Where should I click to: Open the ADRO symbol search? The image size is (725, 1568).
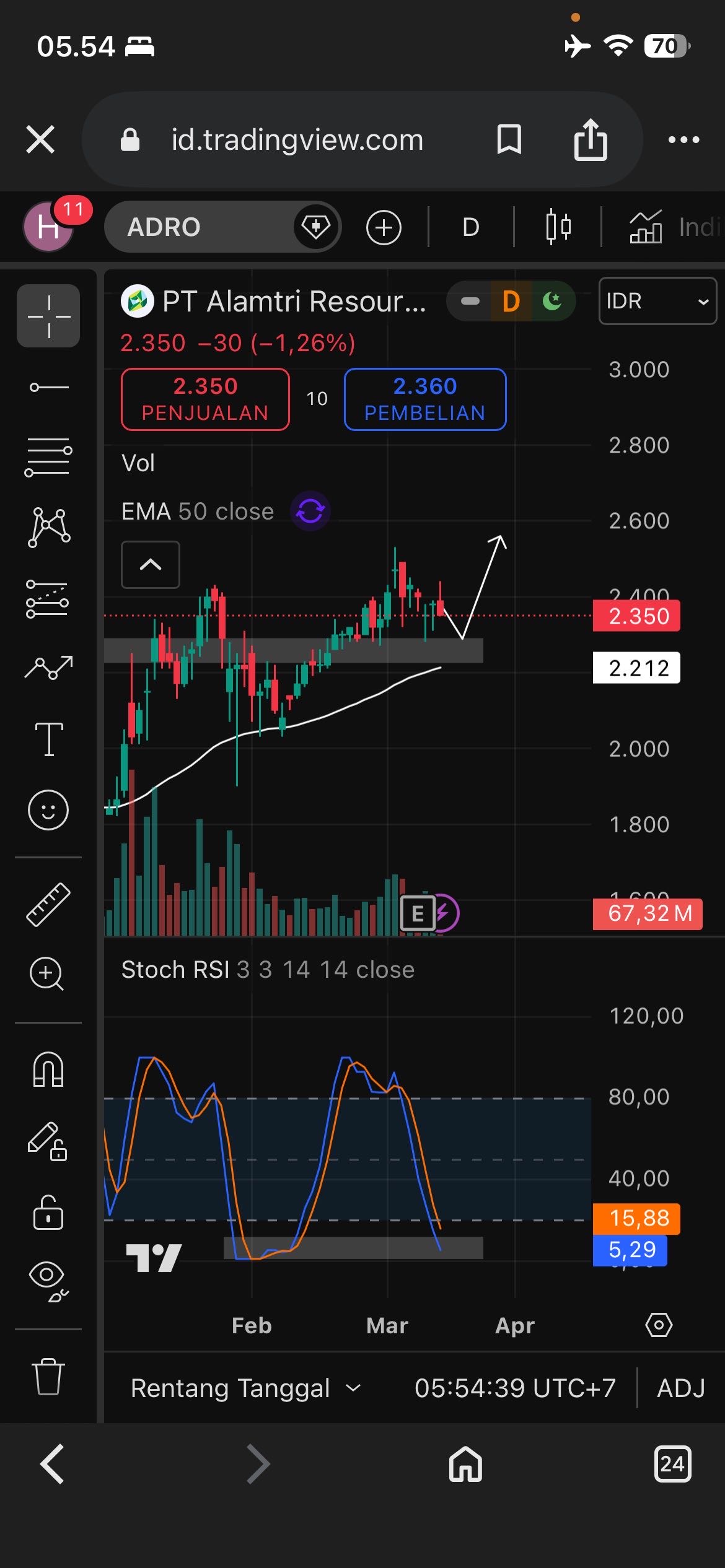pos(198,227)
